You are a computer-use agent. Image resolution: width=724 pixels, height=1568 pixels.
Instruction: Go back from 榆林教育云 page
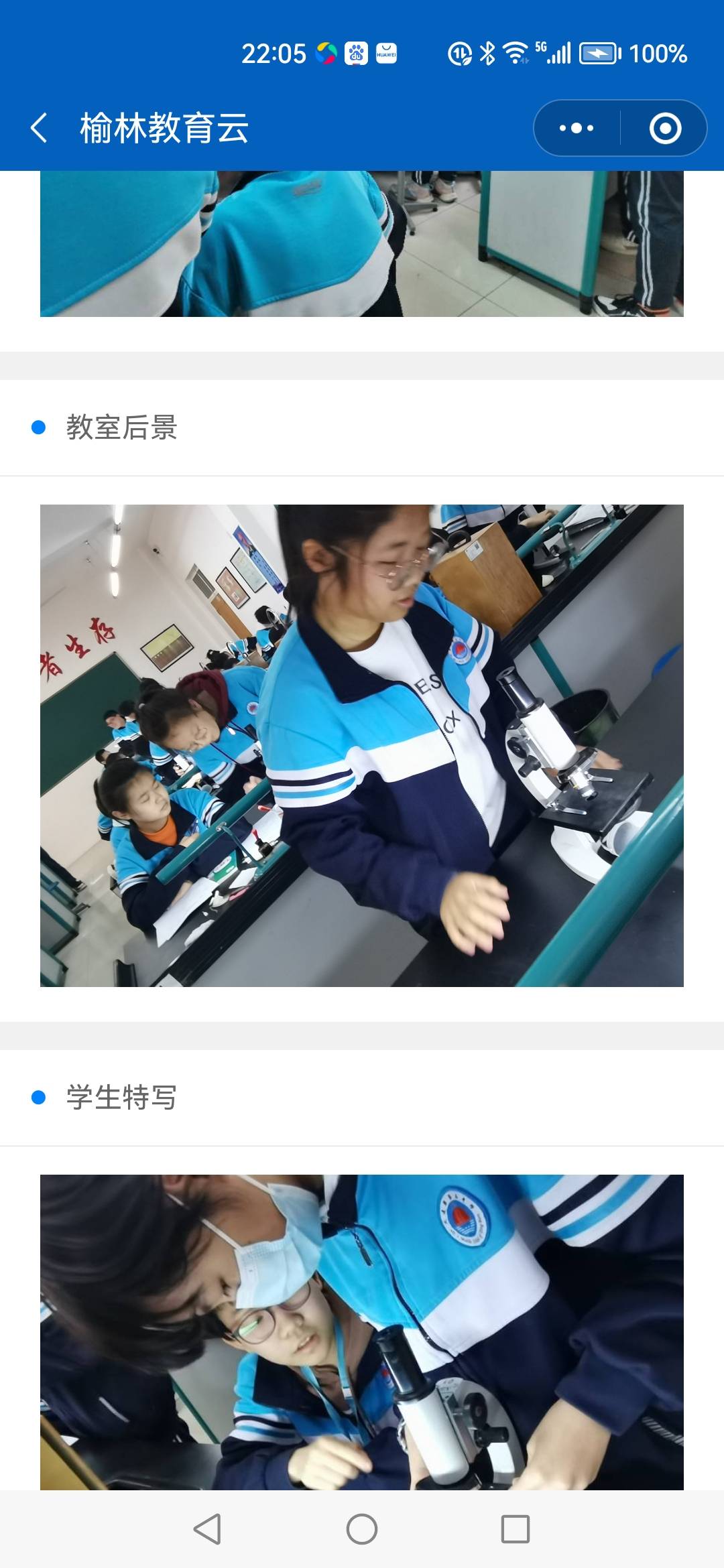(39, 128)
